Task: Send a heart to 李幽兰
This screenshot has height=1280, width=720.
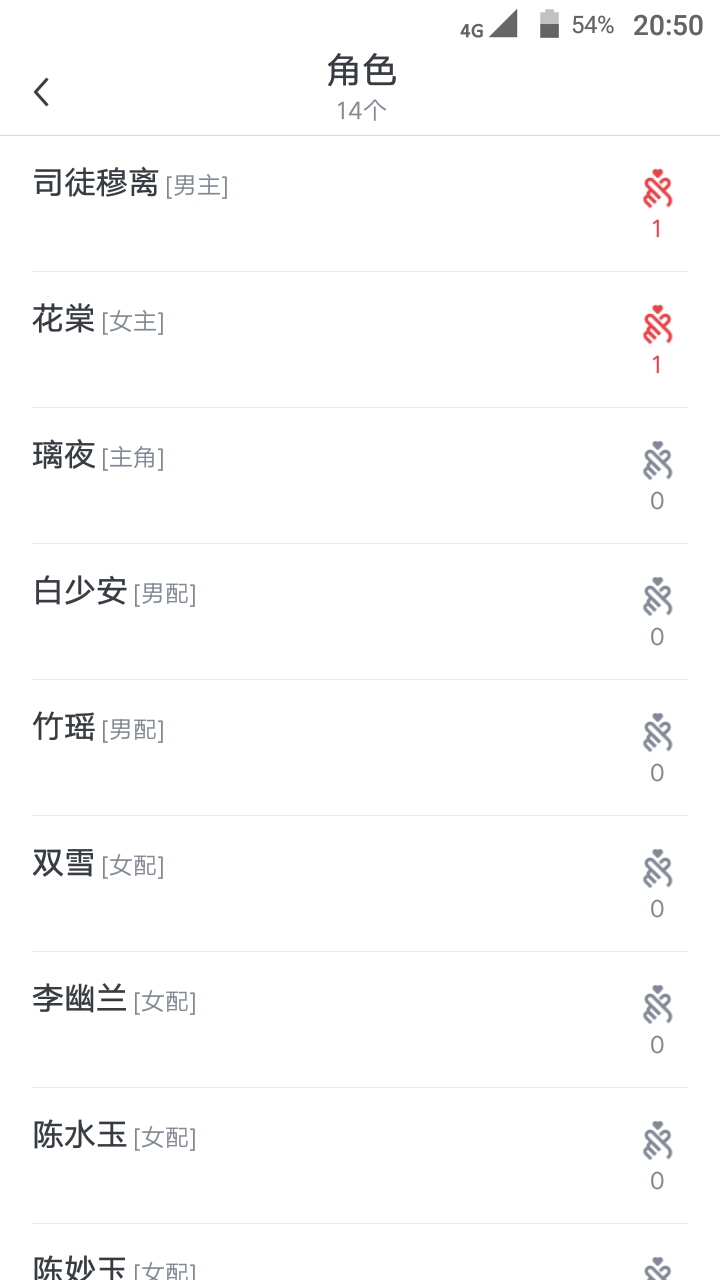Action: click(x=657, y=1006)
